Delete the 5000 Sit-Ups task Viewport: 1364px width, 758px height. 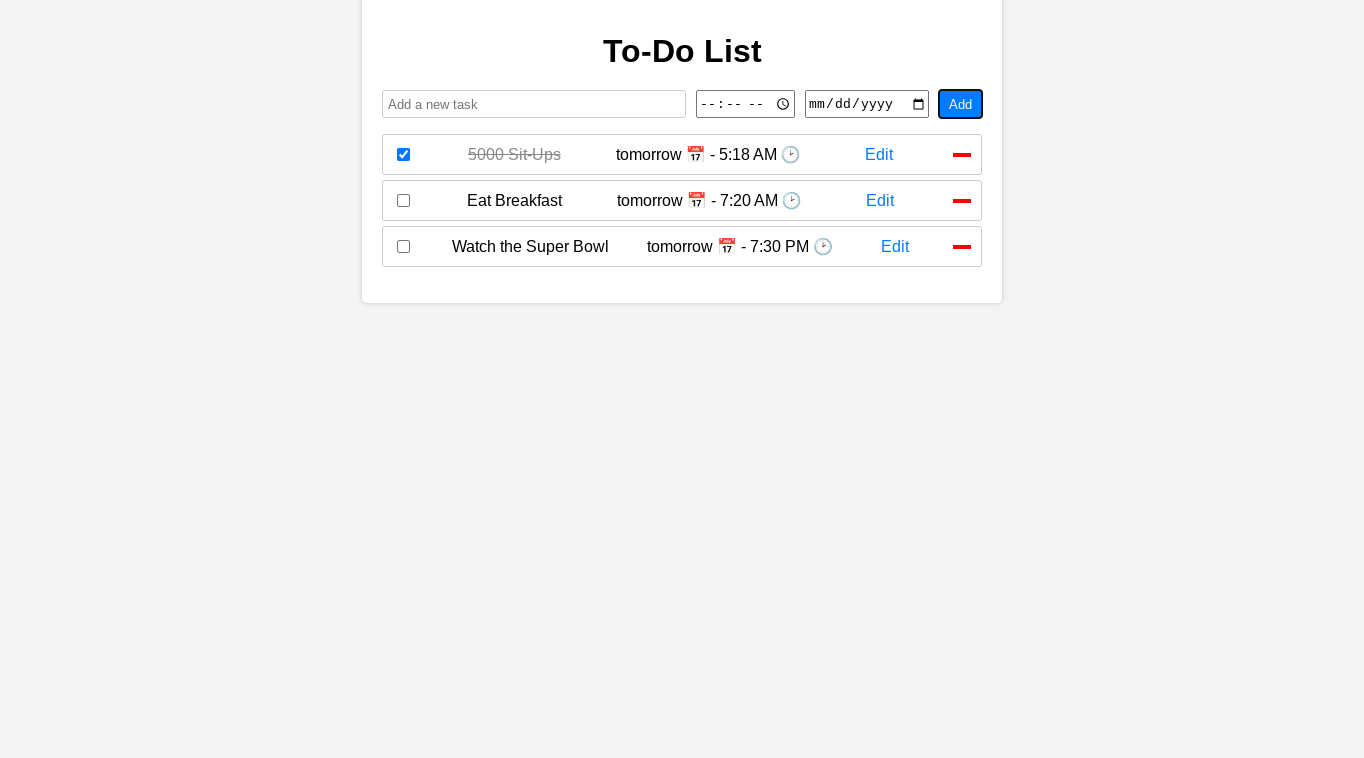[962, 155]
